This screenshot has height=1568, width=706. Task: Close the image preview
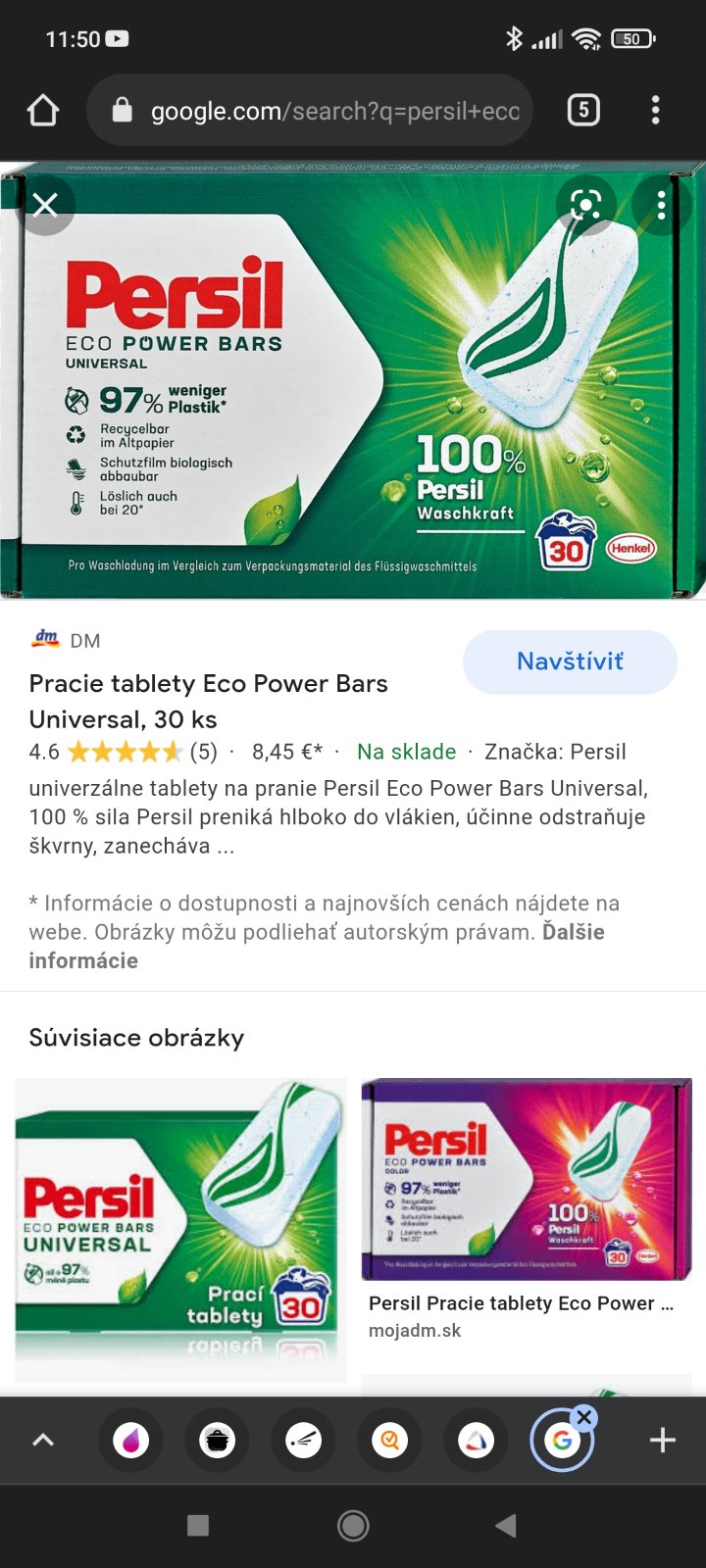click(45, 205)
